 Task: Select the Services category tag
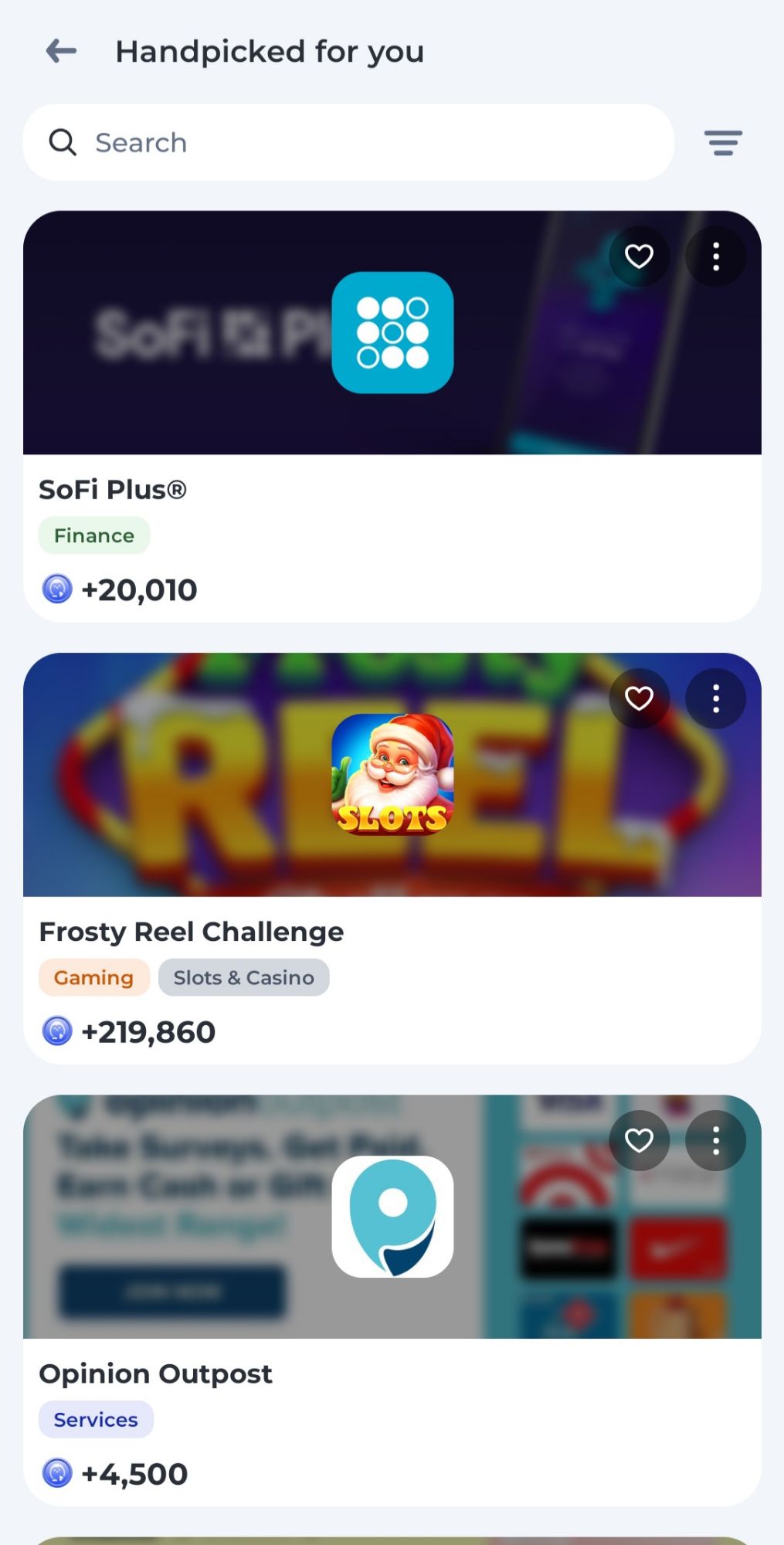pos(95,1418)
